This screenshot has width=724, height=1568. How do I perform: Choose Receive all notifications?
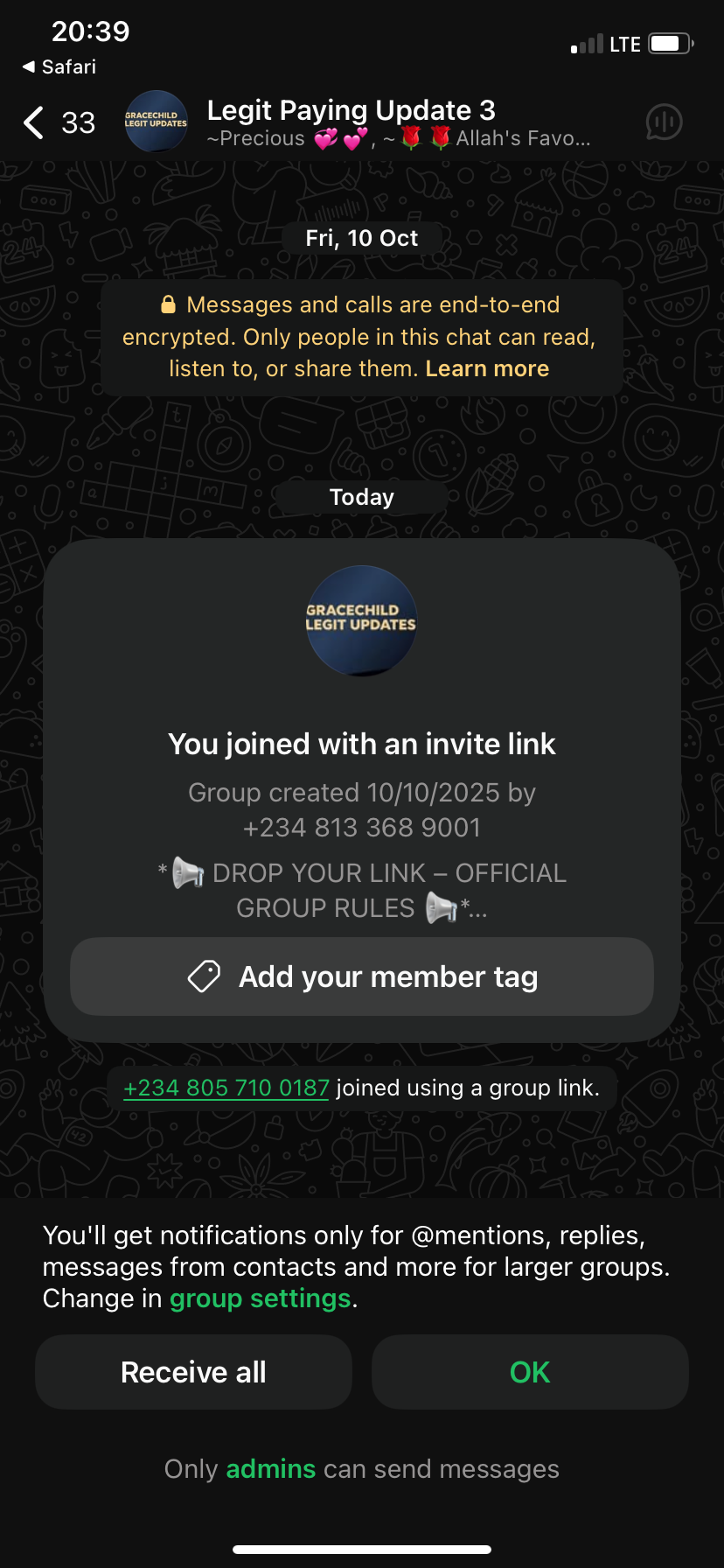click(x=193, y=1372)
